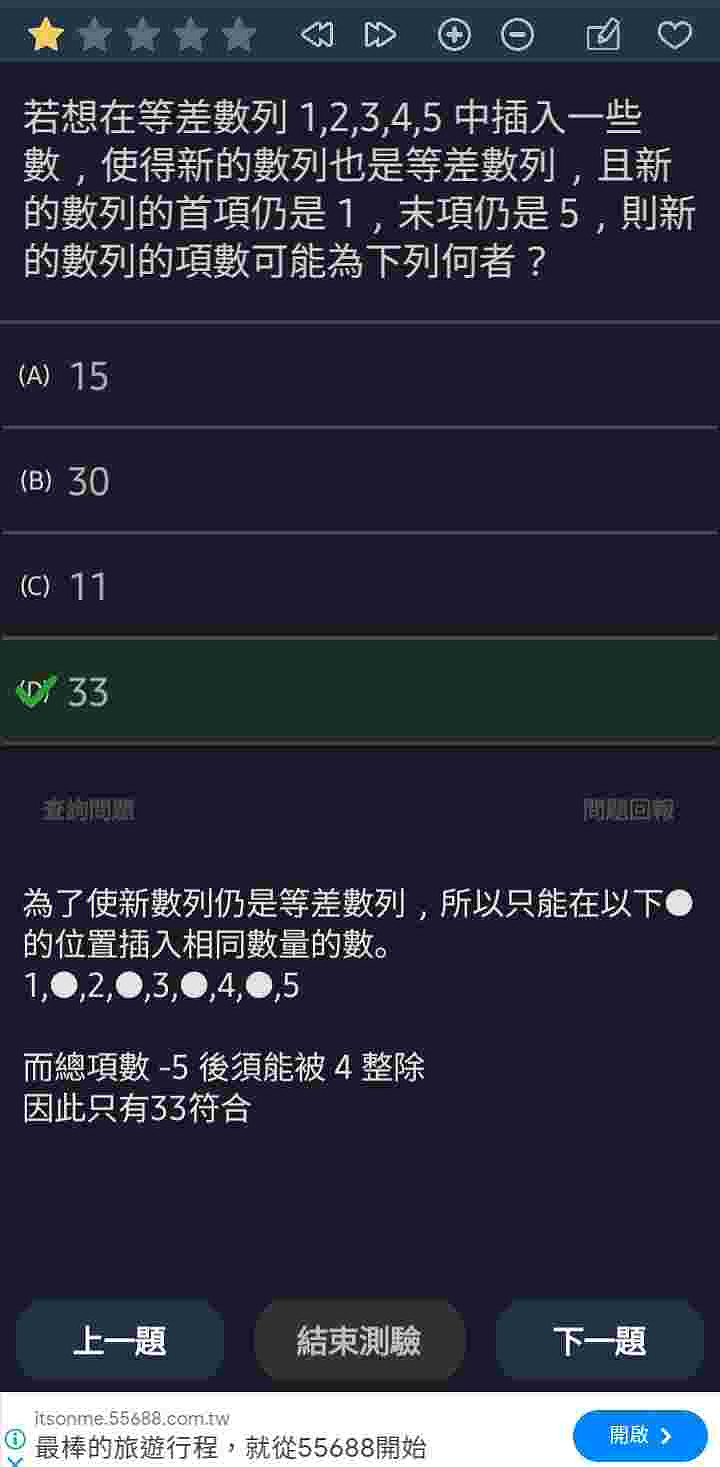Tap the fast-forward double arrow icon
This screenshot has height=1467, width=720.
point(380,36)
